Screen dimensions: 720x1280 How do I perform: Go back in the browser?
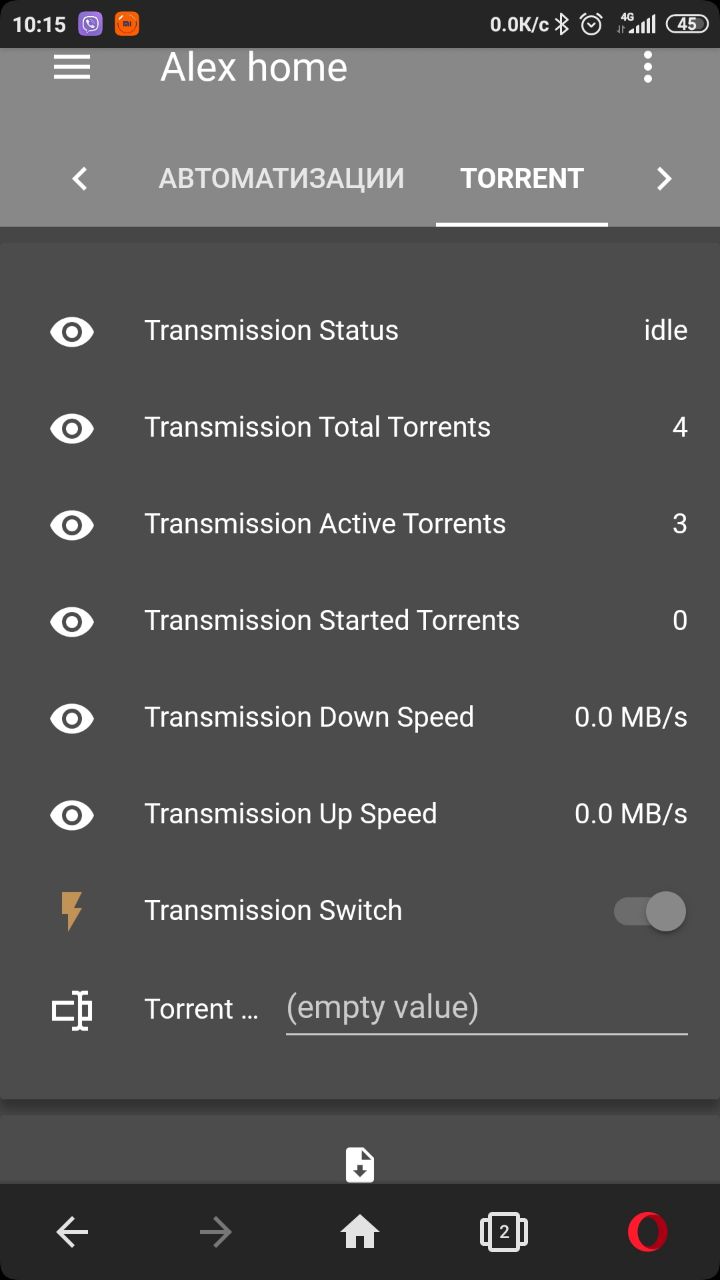72,1232
